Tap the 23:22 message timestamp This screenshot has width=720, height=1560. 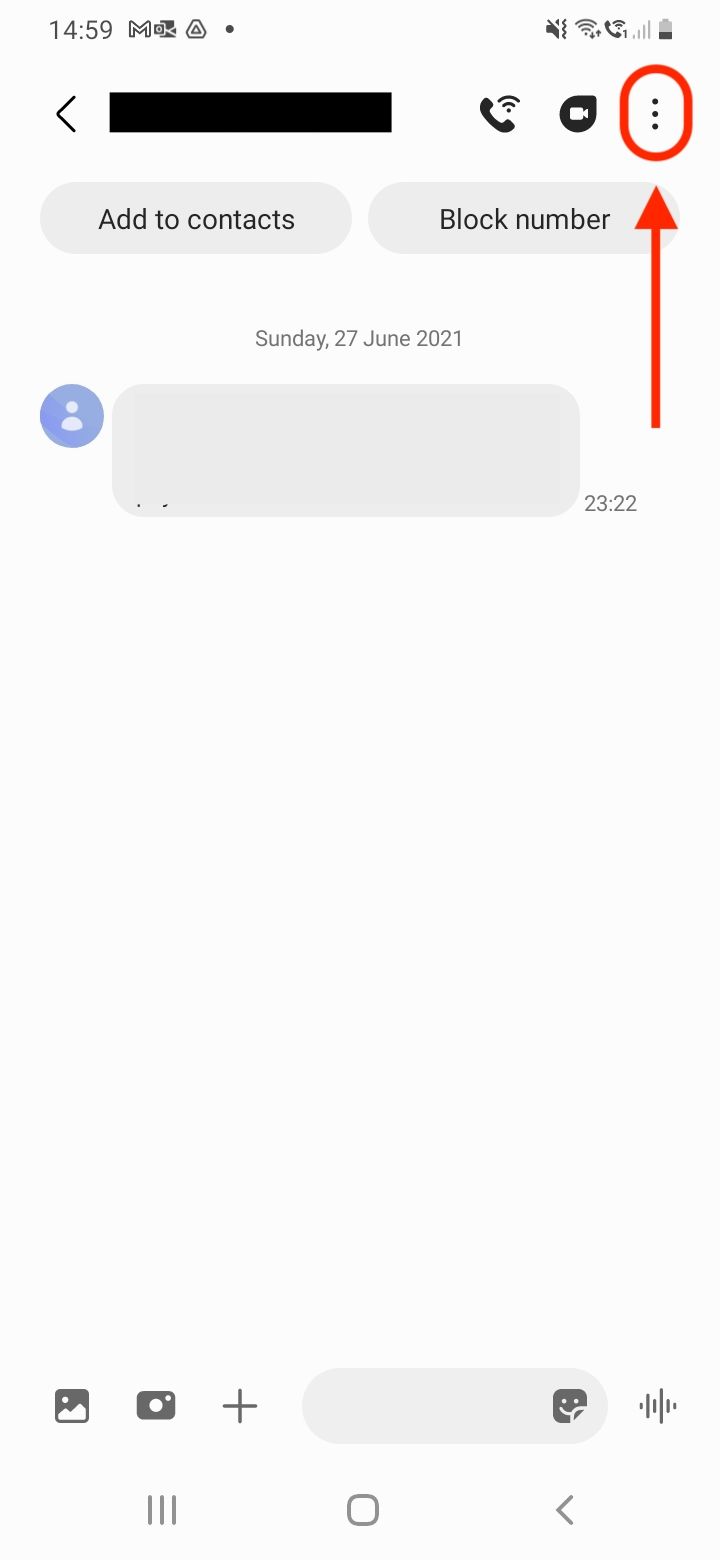point(611,503)
